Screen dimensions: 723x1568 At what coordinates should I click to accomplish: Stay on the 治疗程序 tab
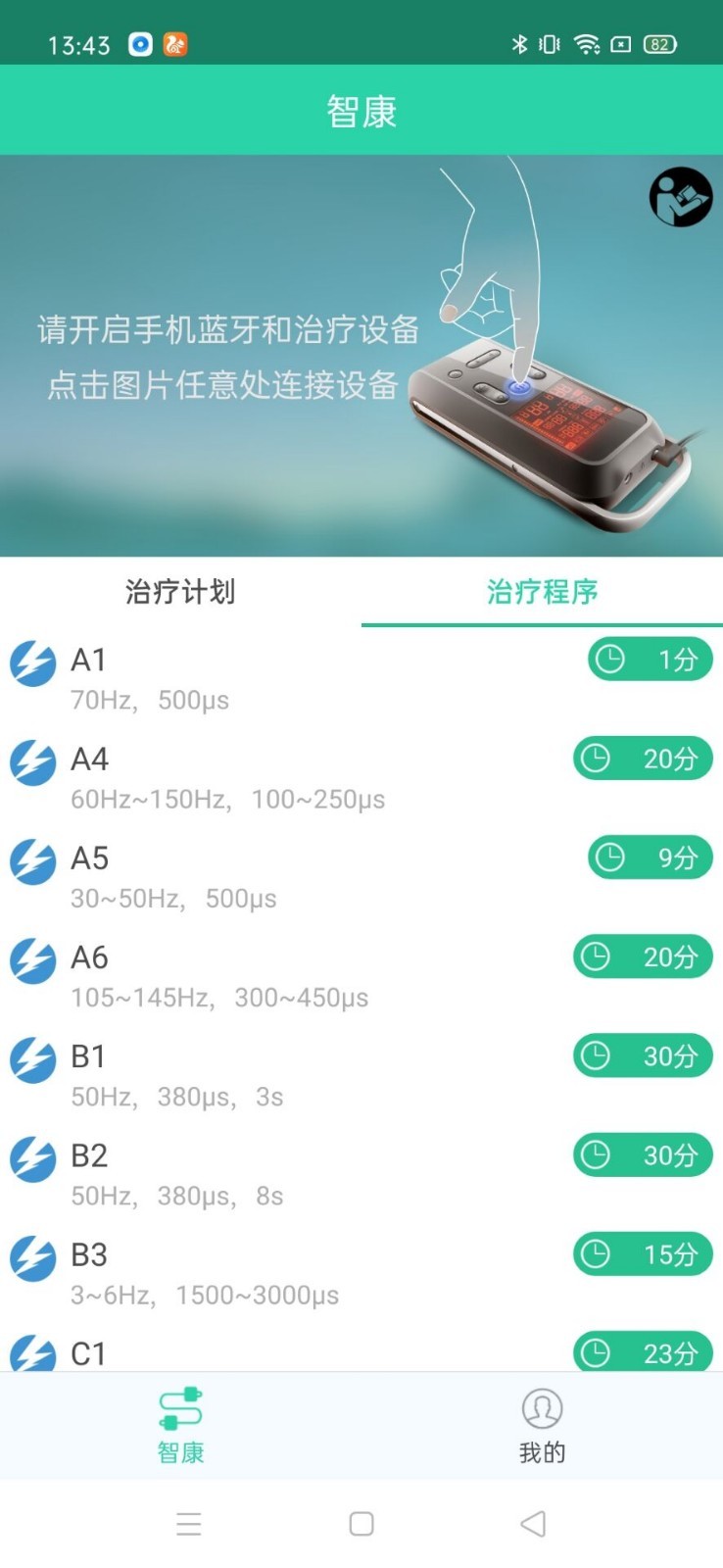point(543,592)
